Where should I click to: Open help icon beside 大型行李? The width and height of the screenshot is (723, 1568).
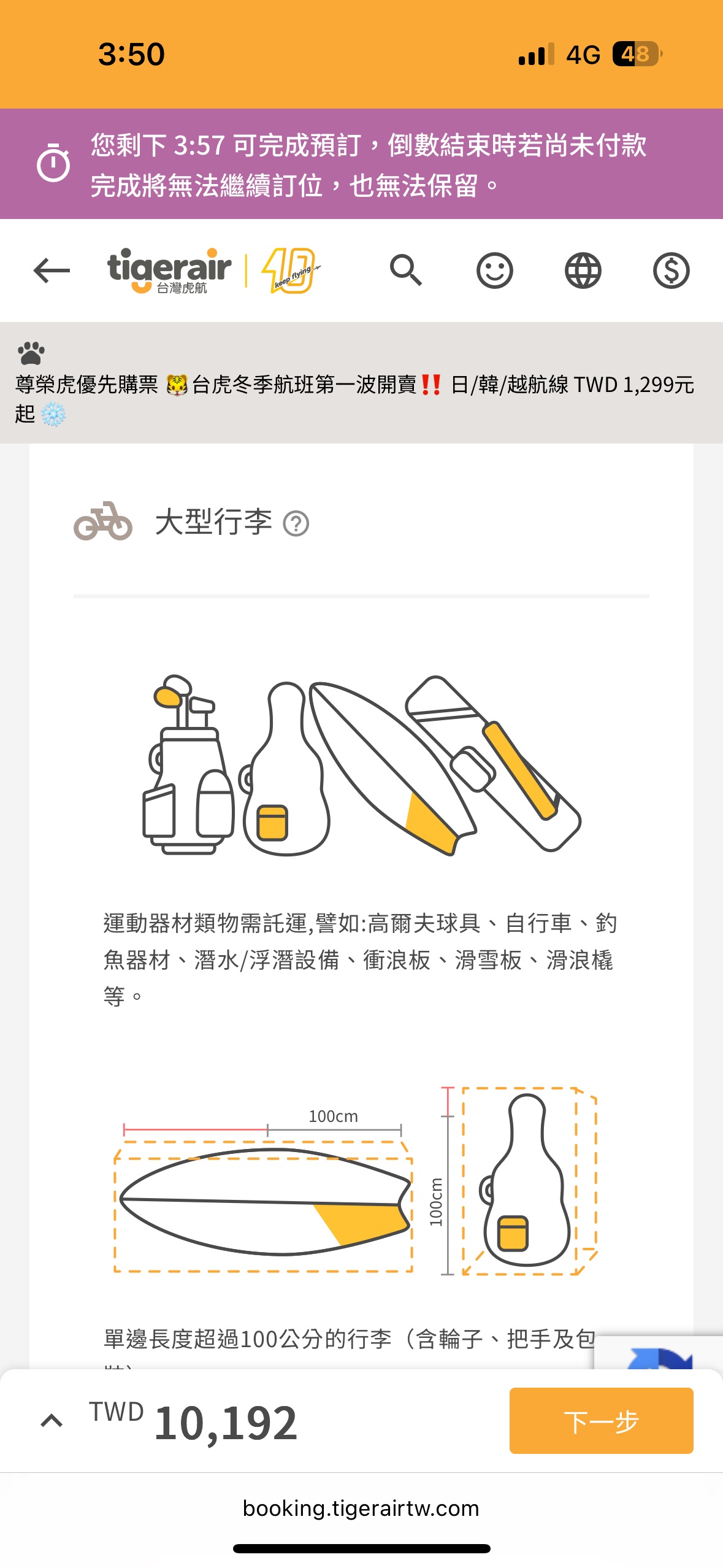[296, 524]
